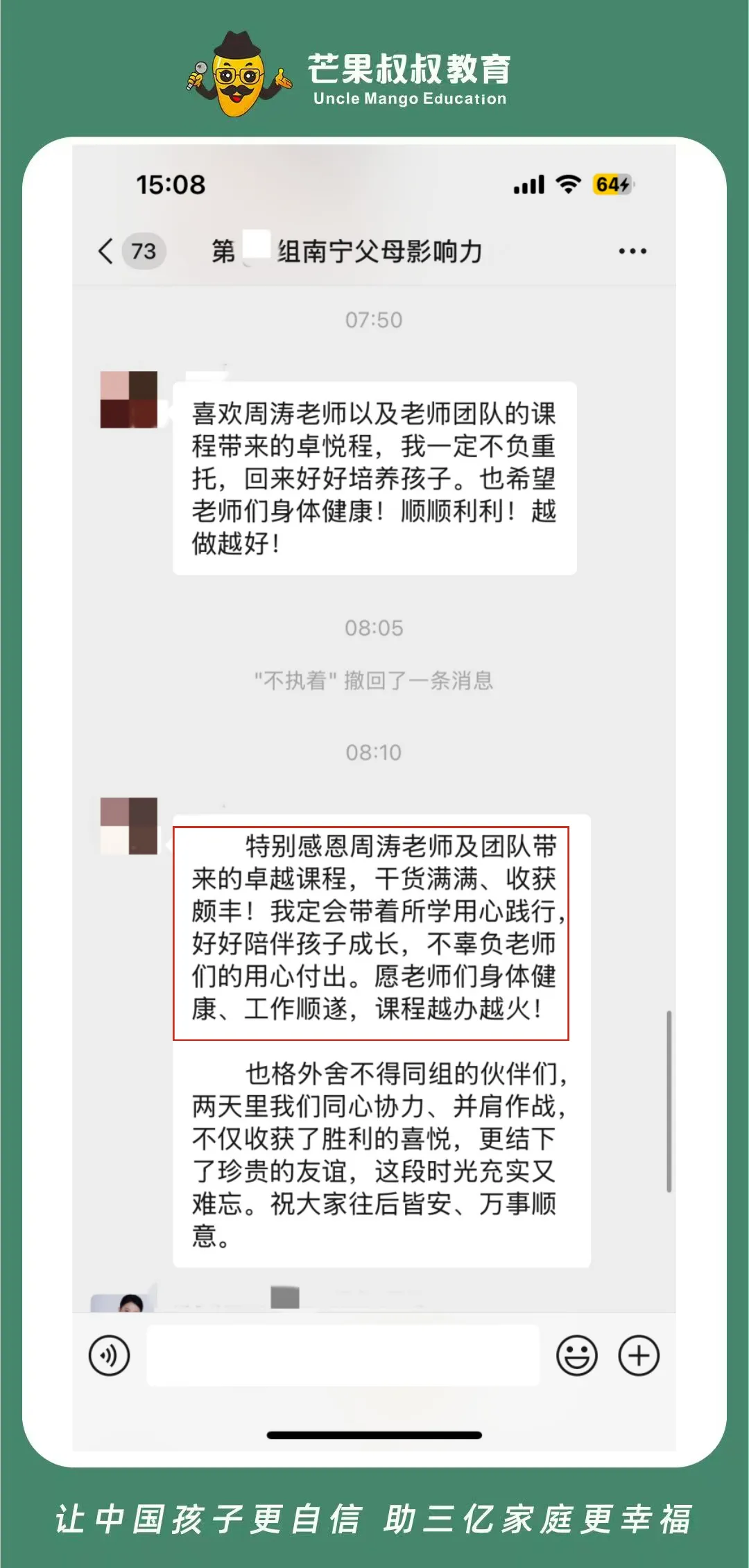Image resolution: width=749 pixels, height=1568 pixels.
Task: Tap the plus icon to add attachments
Action: tap(638, 1353)
